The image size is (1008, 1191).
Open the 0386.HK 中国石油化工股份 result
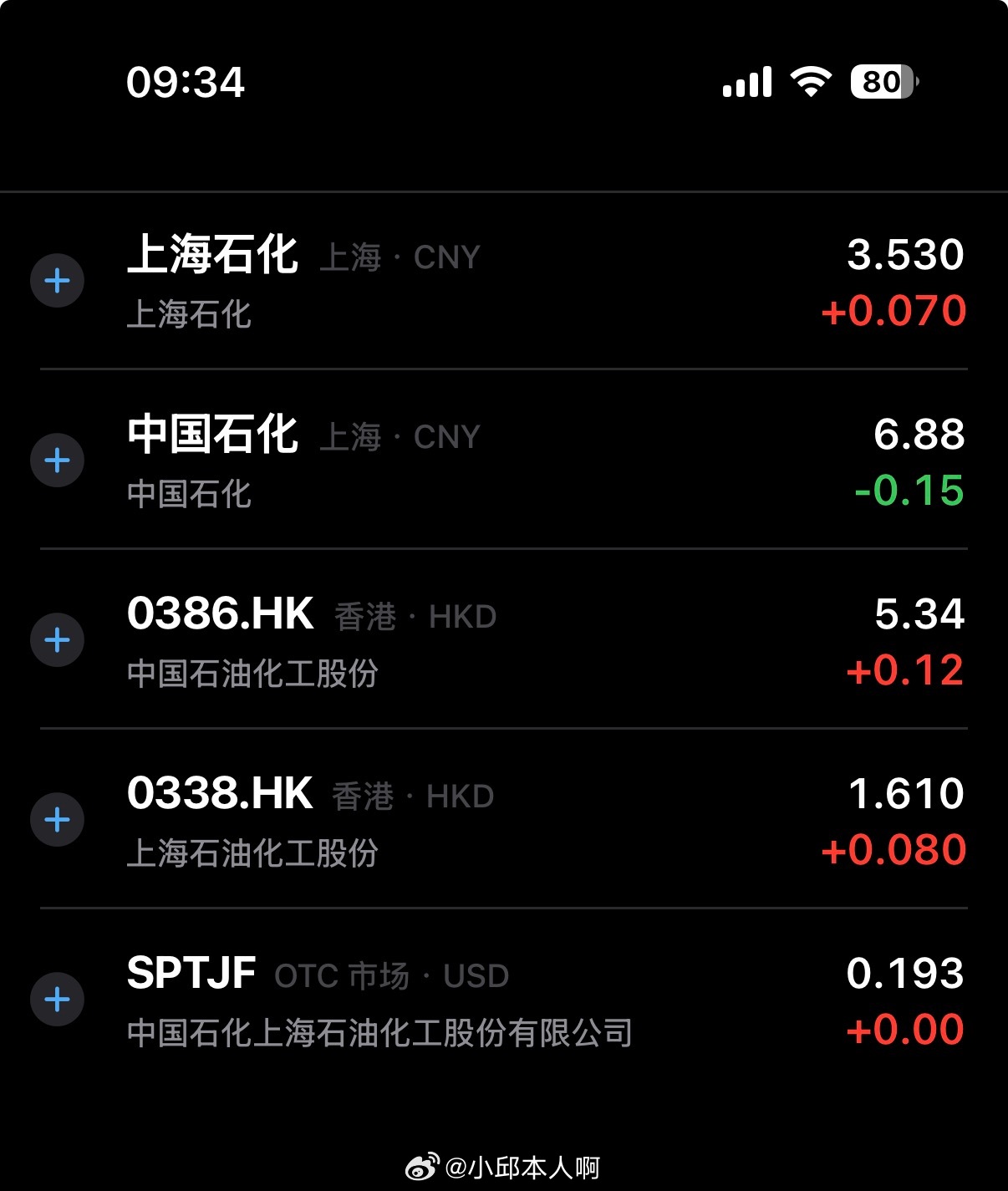point(501,642)
